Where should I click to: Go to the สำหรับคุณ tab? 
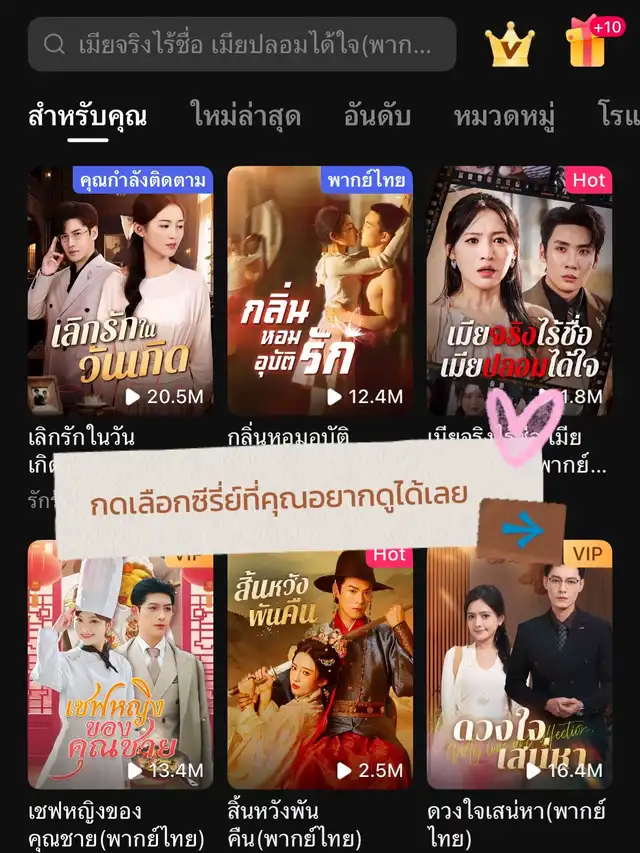[88, 116]
